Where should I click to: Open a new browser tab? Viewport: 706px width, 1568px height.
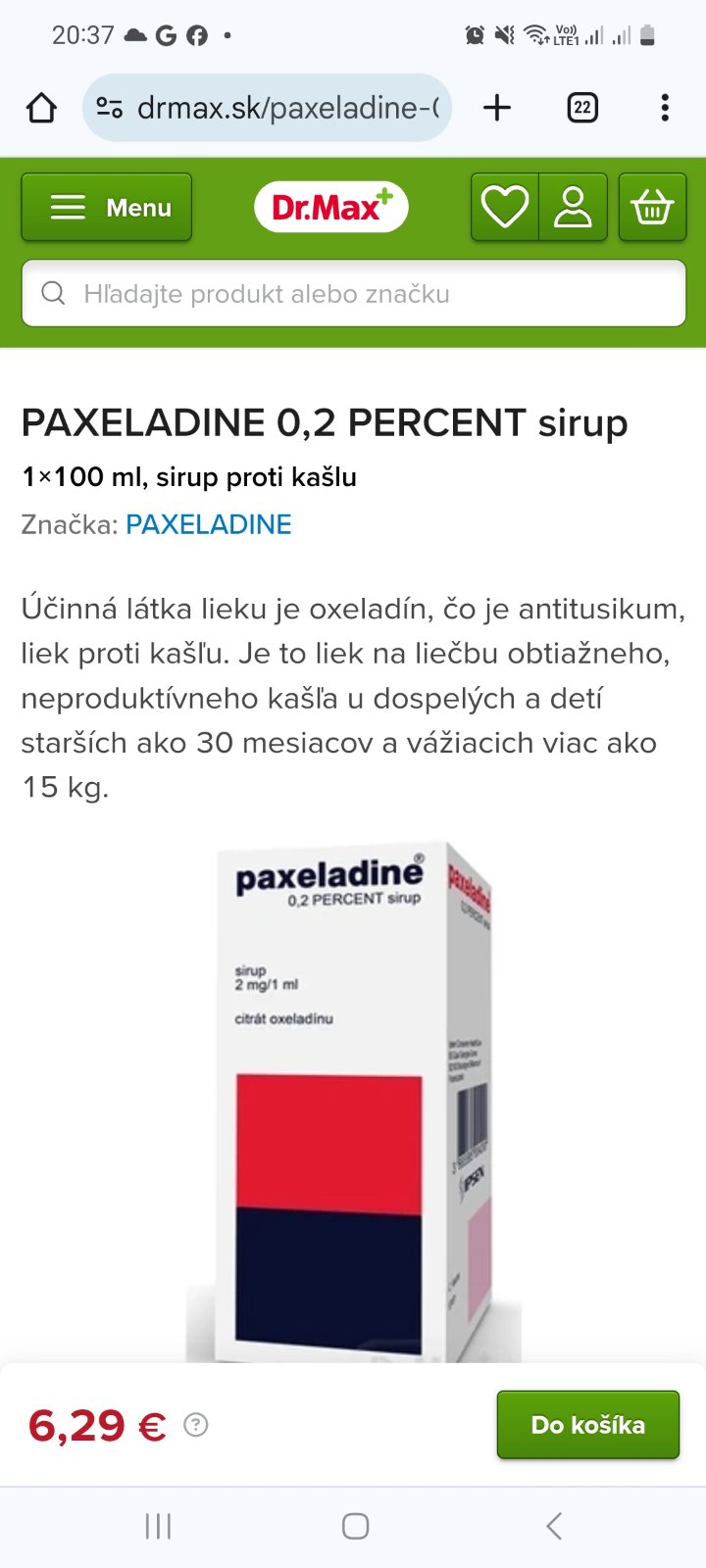coord(497,108)
